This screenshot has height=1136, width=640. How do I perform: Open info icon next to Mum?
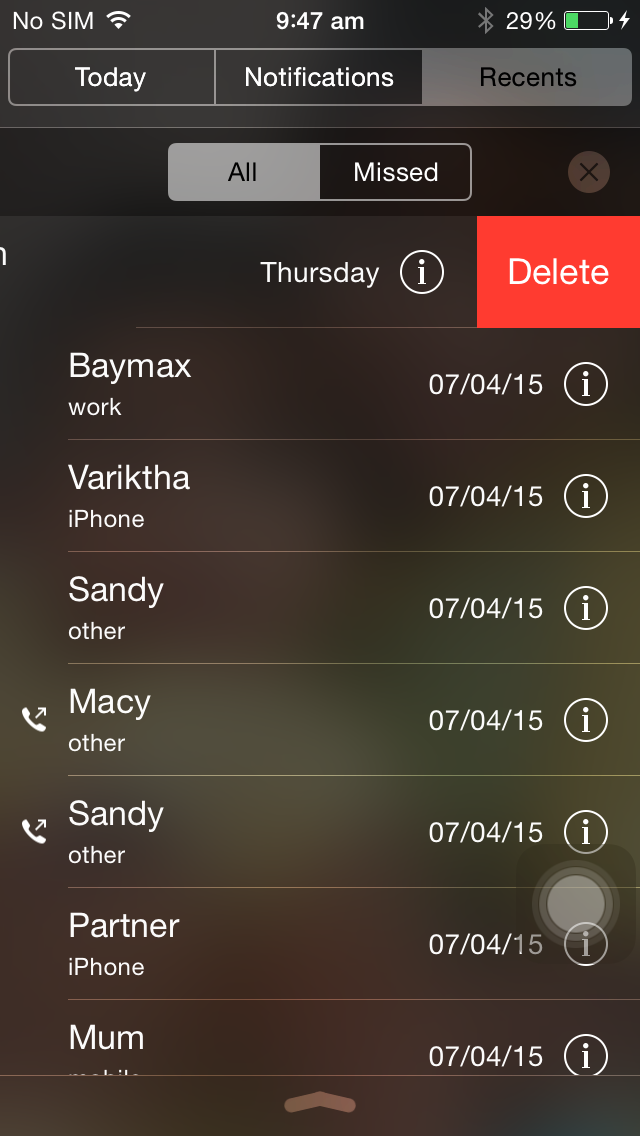click(x=586, y=1056)
